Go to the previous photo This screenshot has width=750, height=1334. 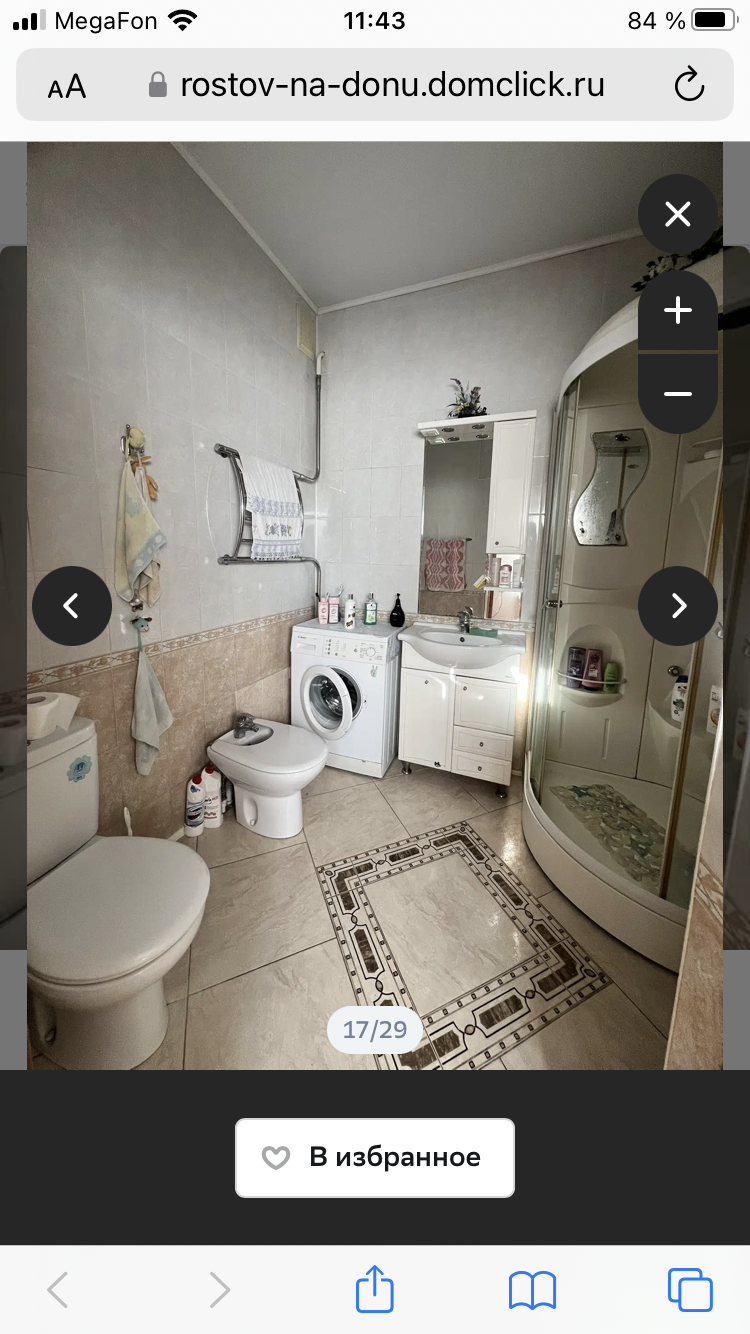72,605
